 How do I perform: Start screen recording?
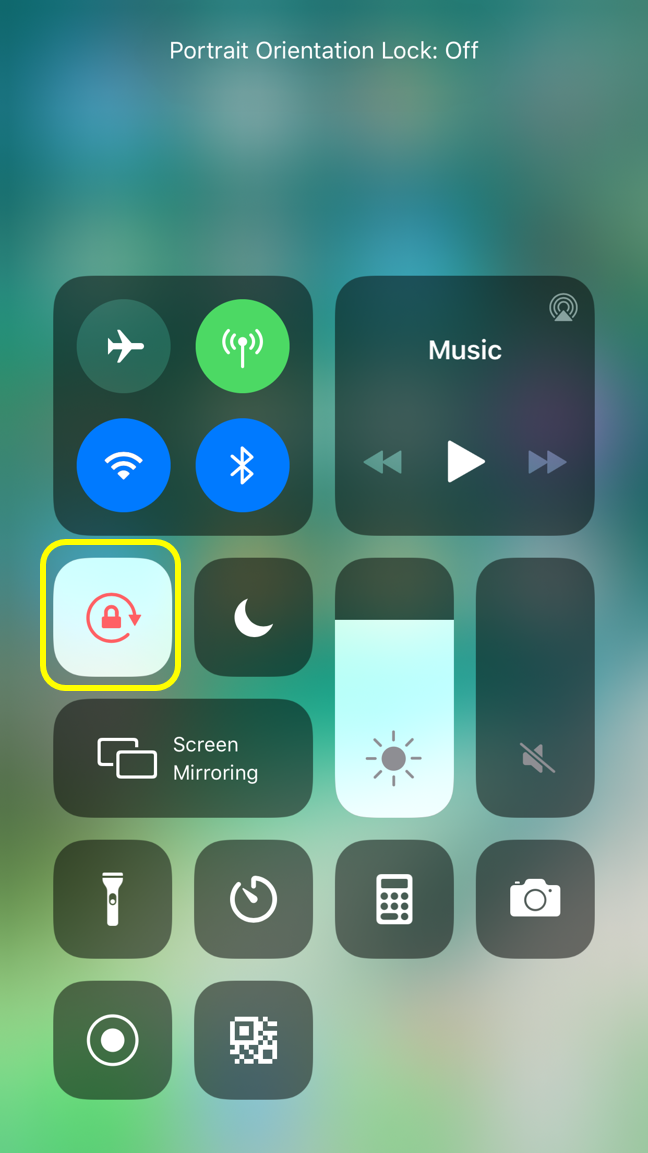[112, 1040]
